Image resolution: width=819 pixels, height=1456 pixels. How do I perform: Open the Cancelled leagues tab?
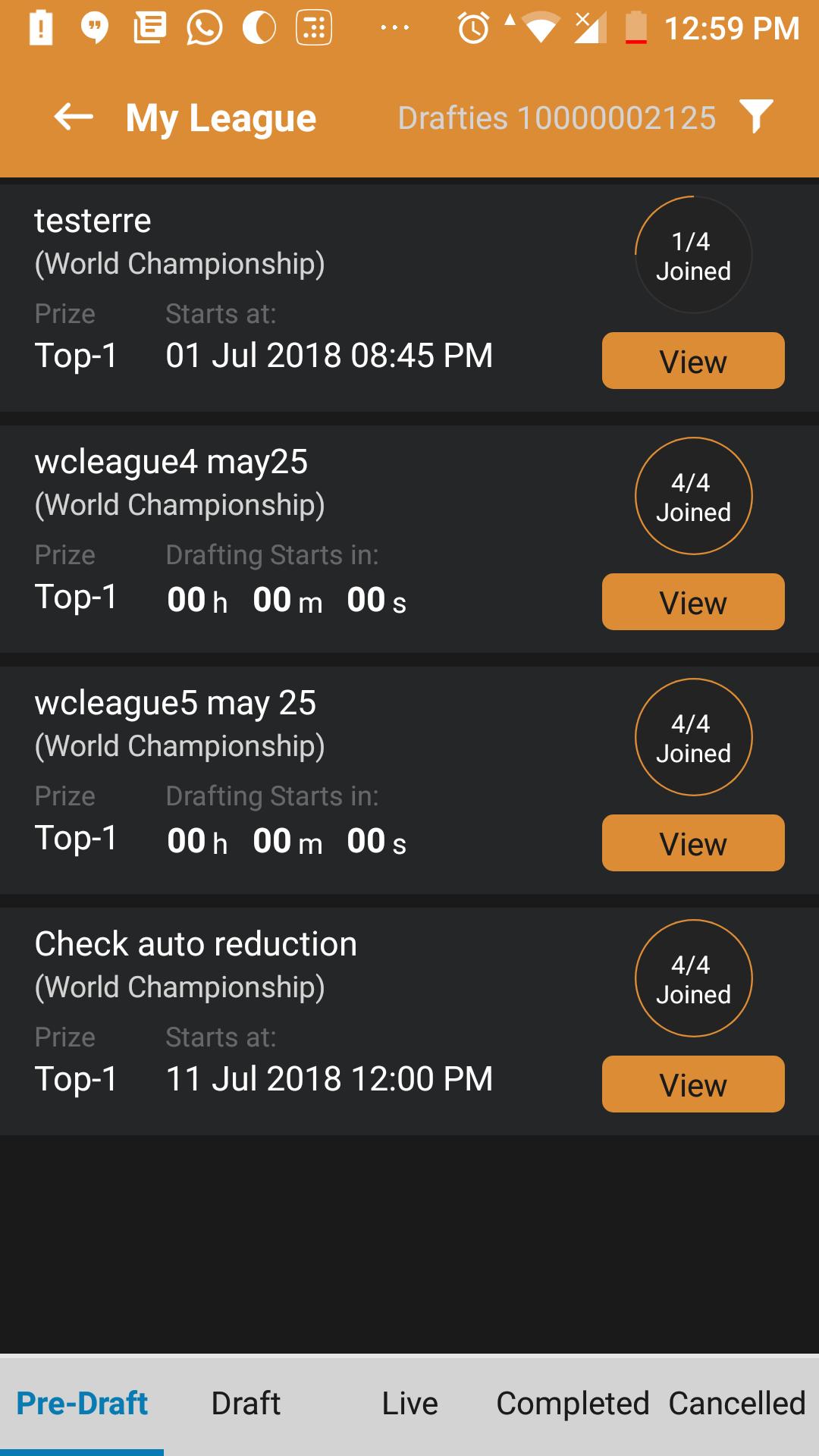733,1403
